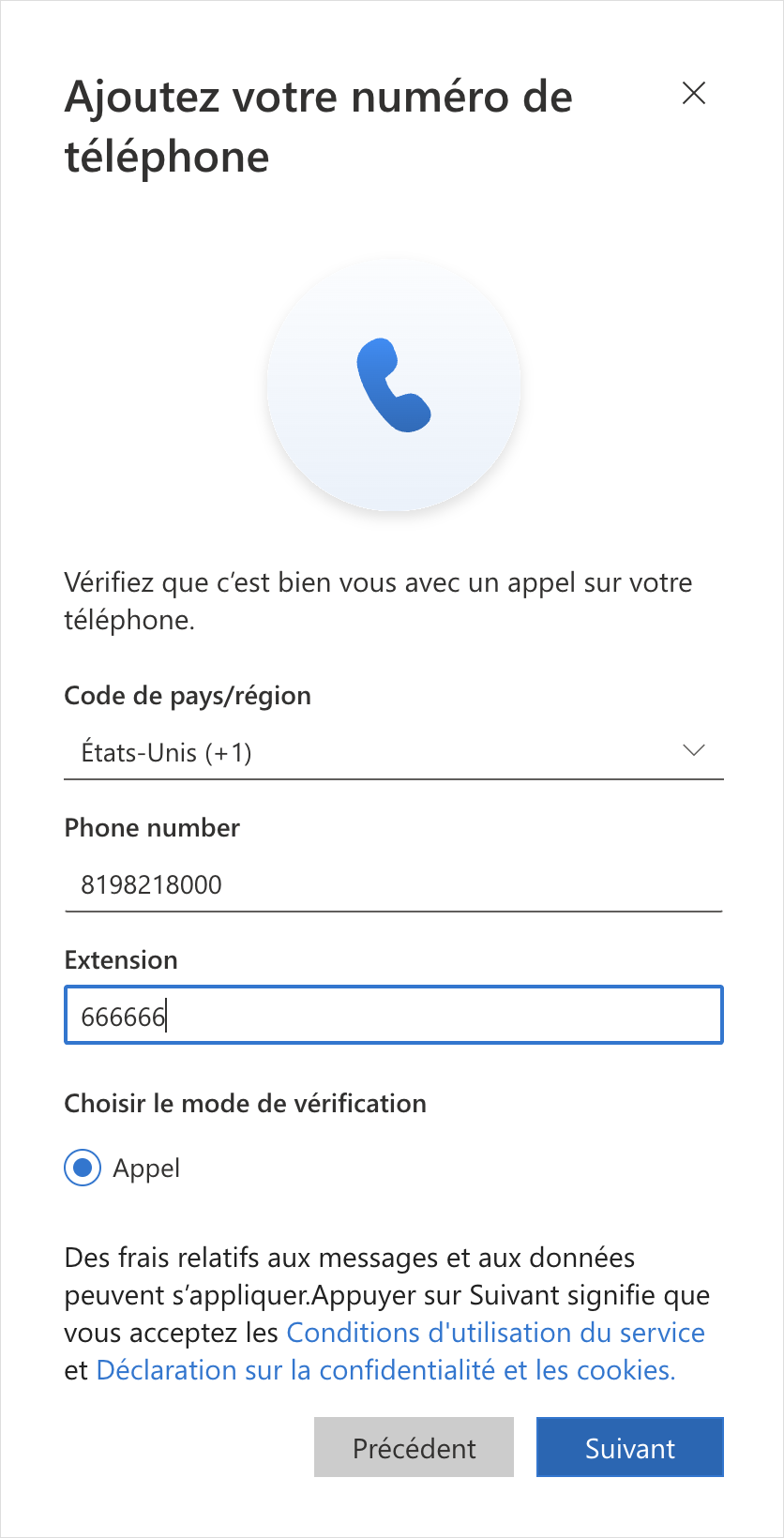Expand the country code dropdown
The image size is (784, 1538).
click(x=393, y=752)
